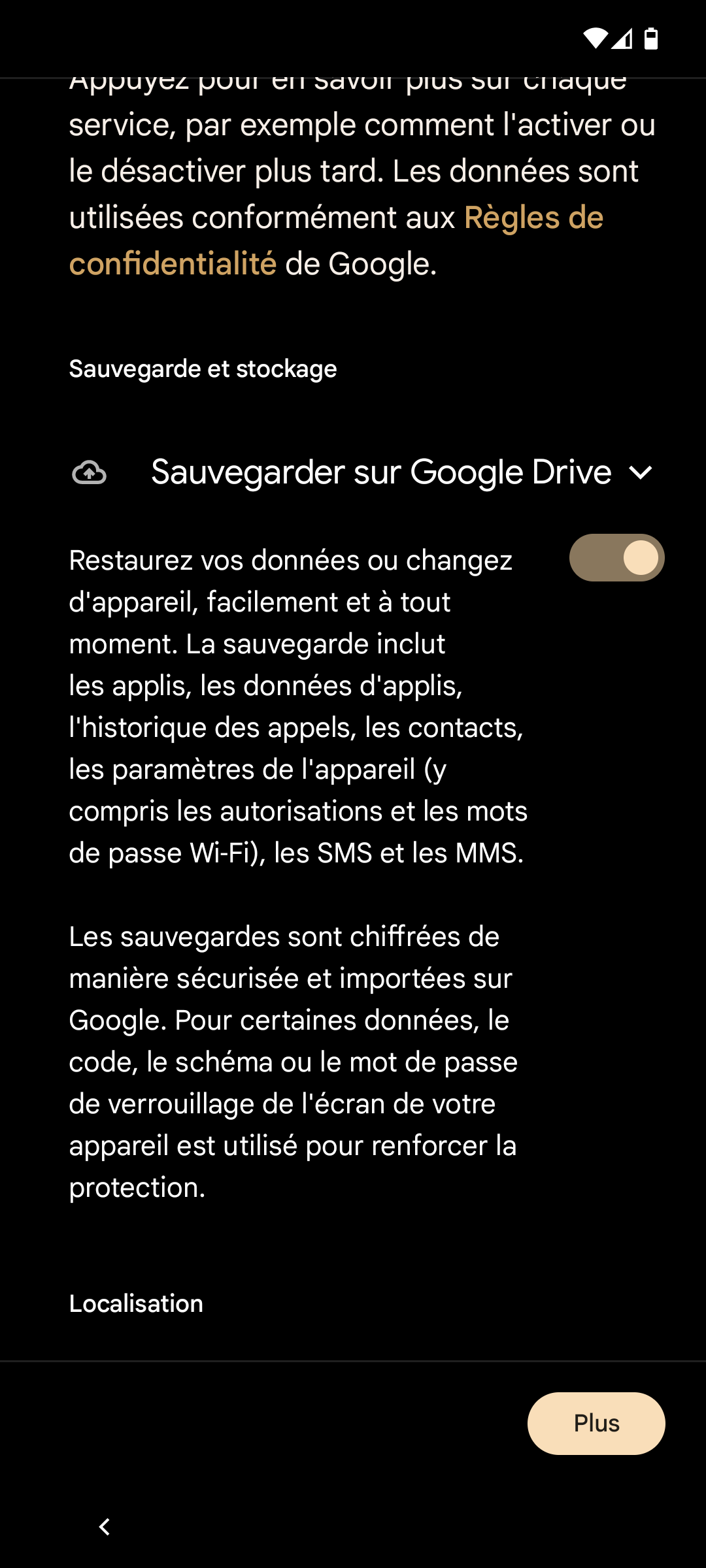Viewport: 706px width, 1568px height.
Task: Open the Règles de confidentialité link
Action: [533, 218]
